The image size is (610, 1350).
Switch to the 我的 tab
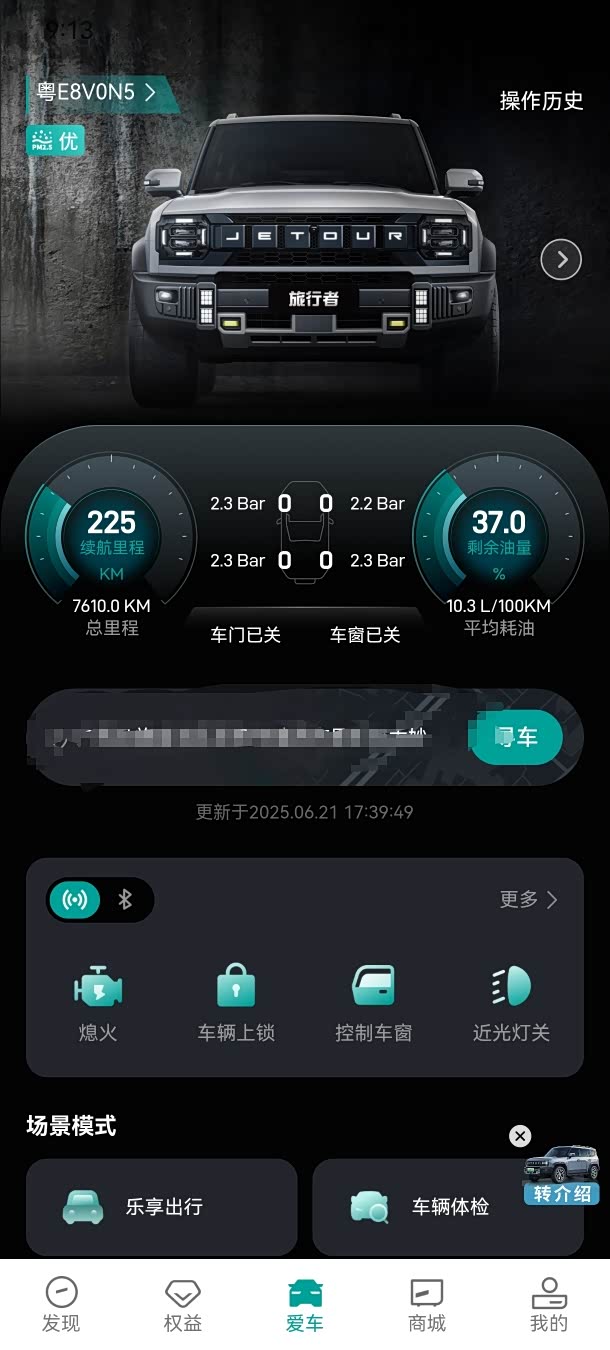[x=549, y=1305]
